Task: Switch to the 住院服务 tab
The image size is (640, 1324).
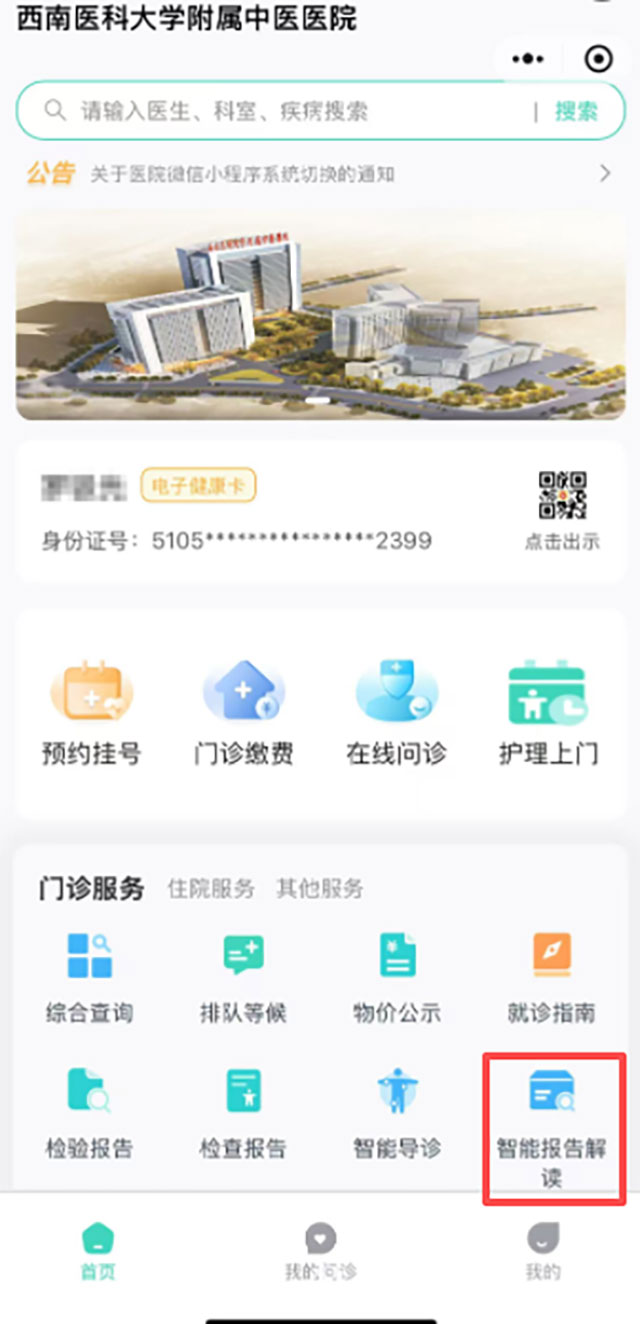Action: [211, 888]
